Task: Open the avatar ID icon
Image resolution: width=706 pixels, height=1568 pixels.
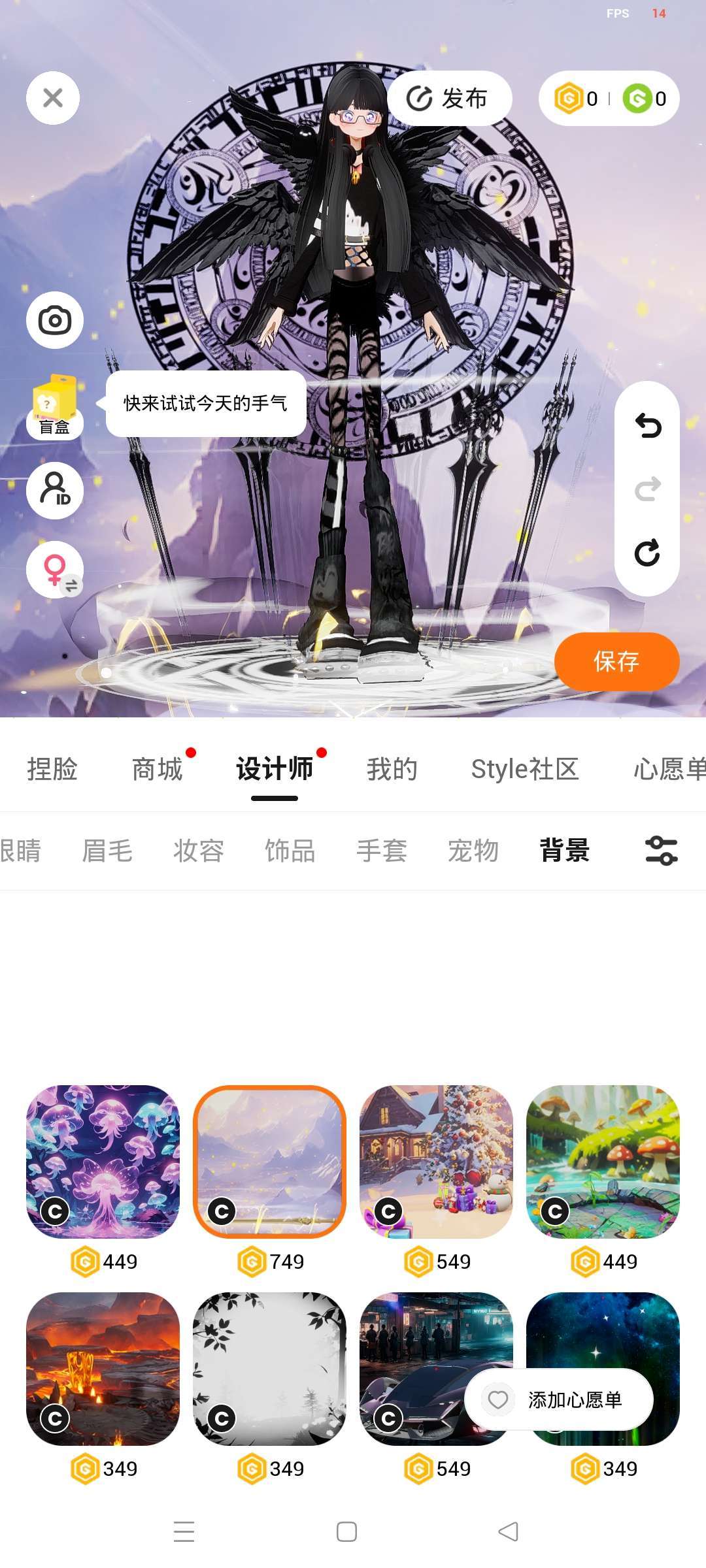Action: 55,490
